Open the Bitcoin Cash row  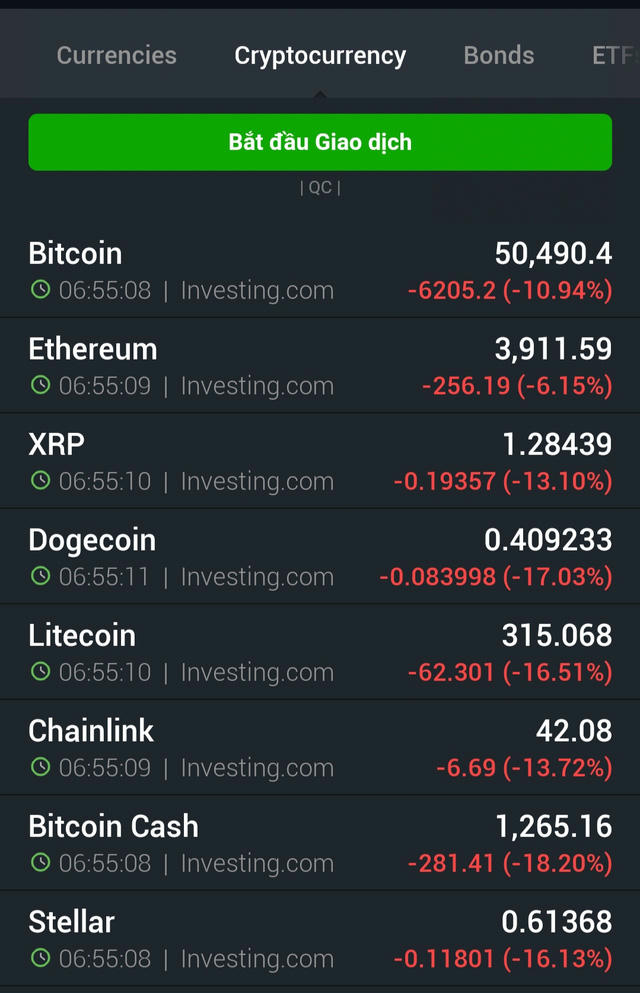point(320,843)
